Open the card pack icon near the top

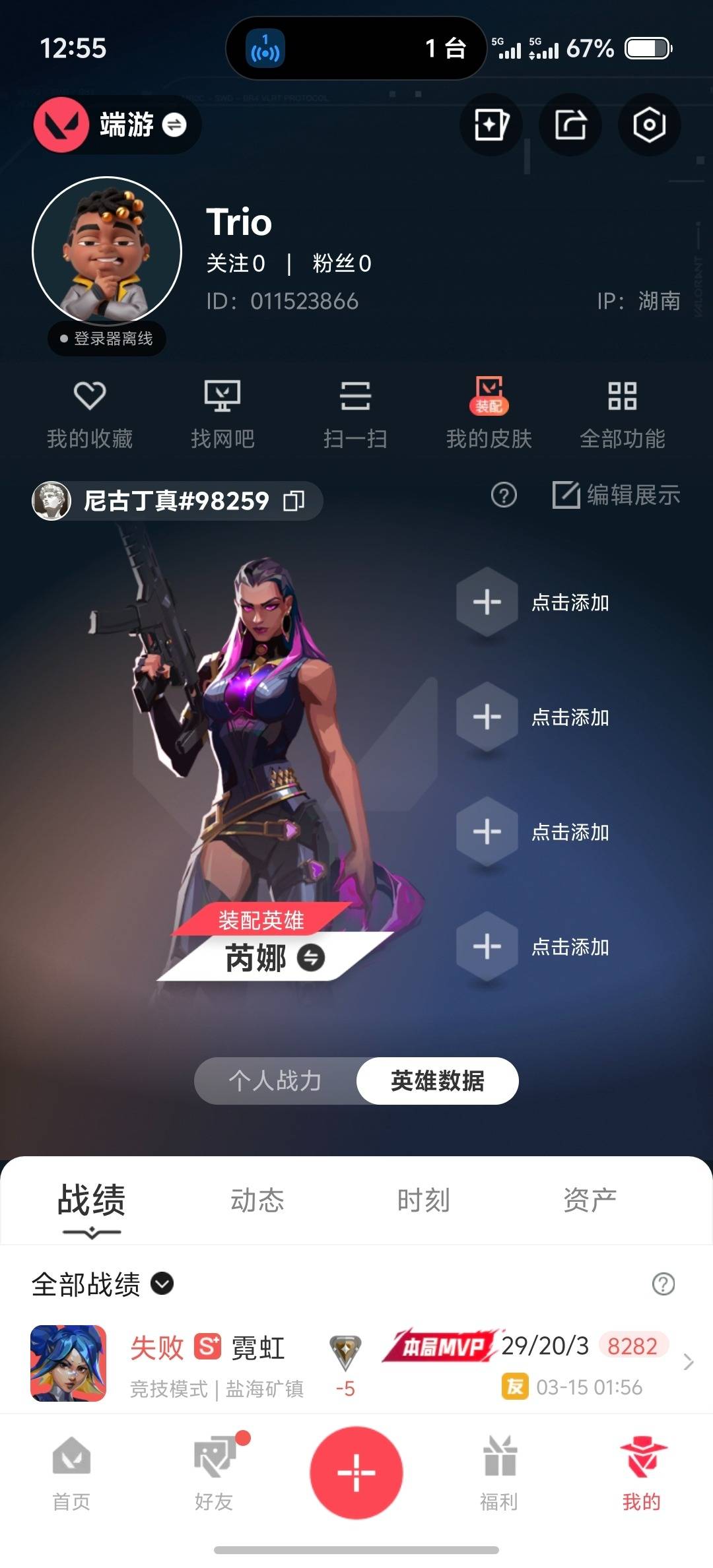[x=491, y=125]
